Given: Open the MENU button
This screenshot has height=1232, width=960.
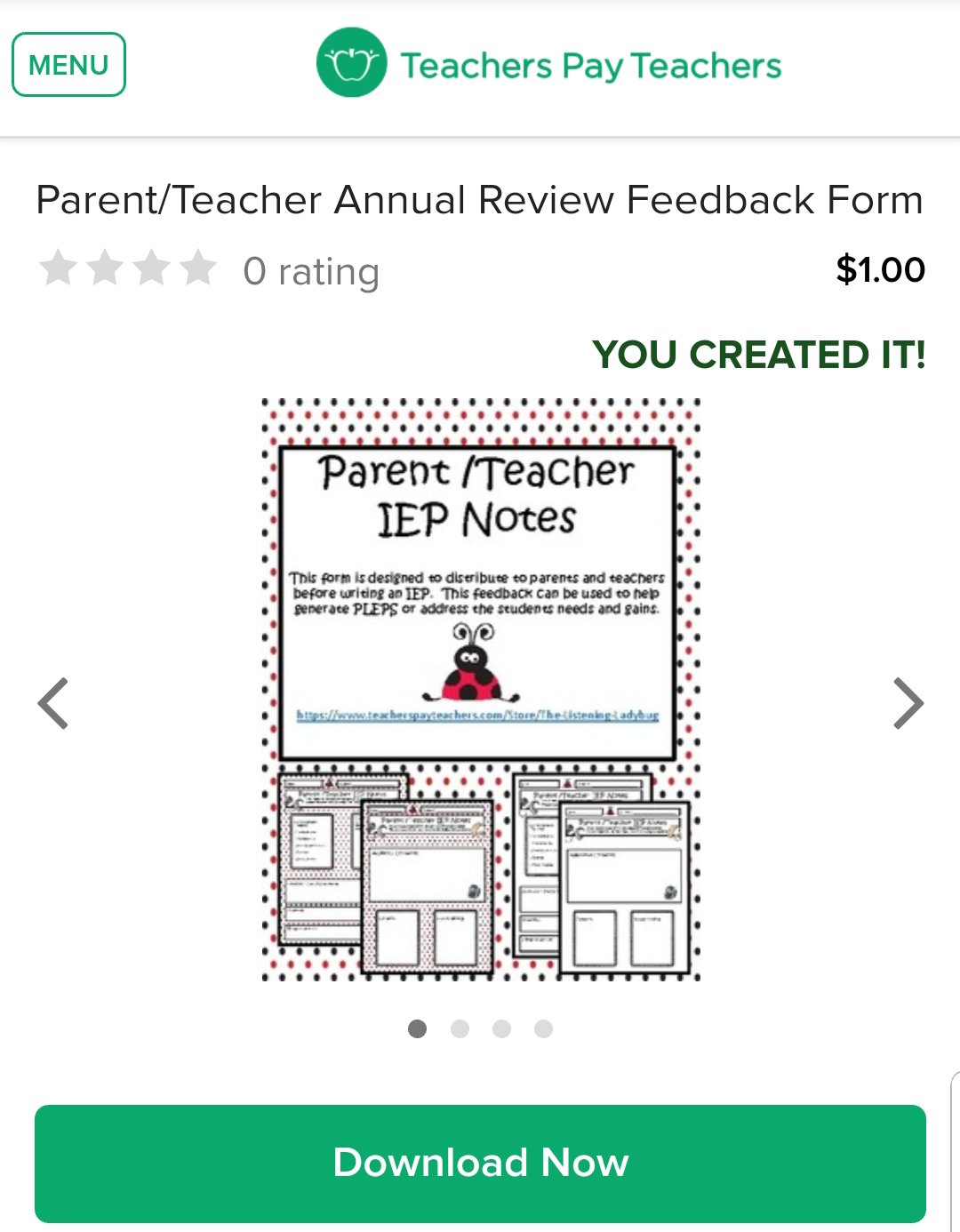Looking at the screenshot, I should coord(68,65).
